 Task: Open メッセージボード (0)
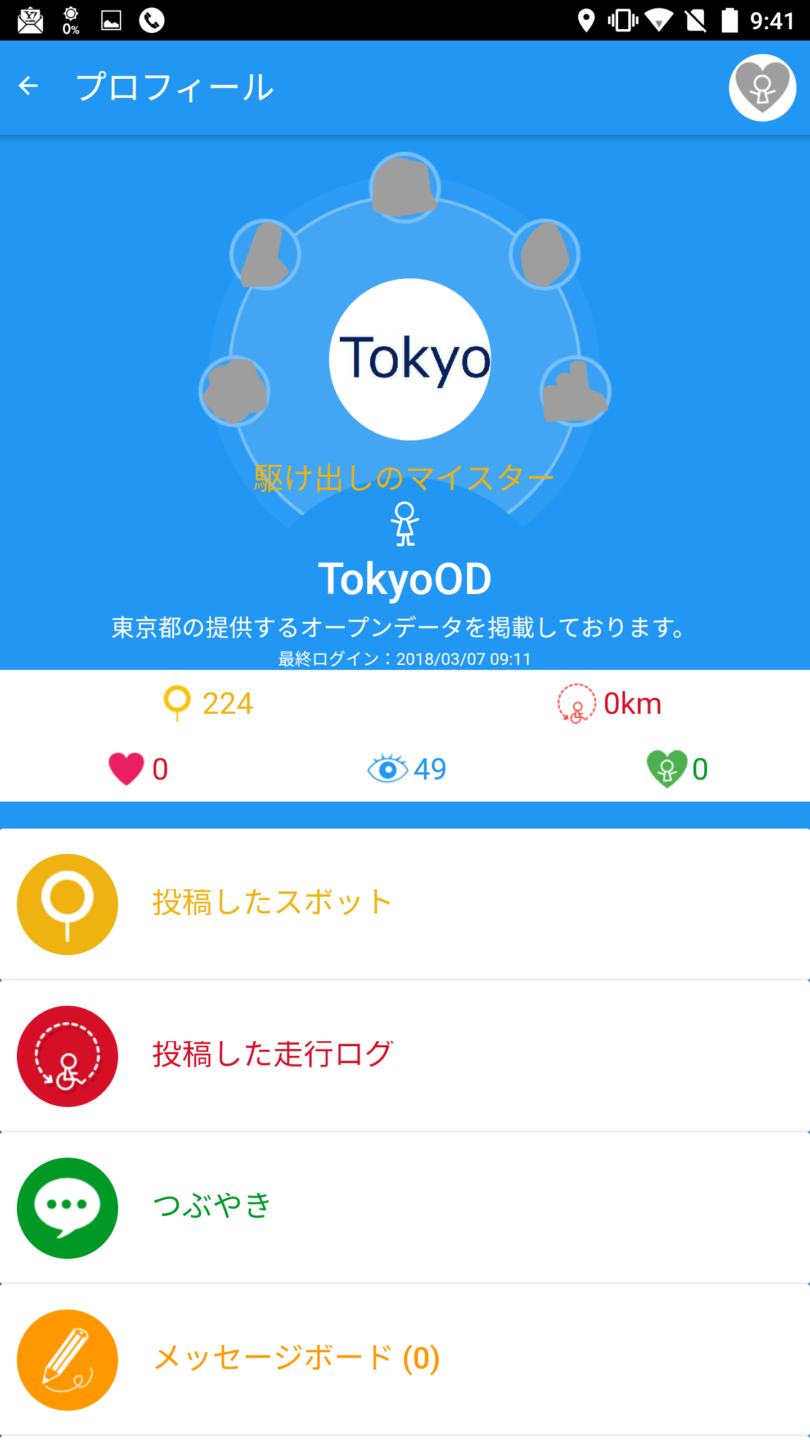[x=404, y=1360]
